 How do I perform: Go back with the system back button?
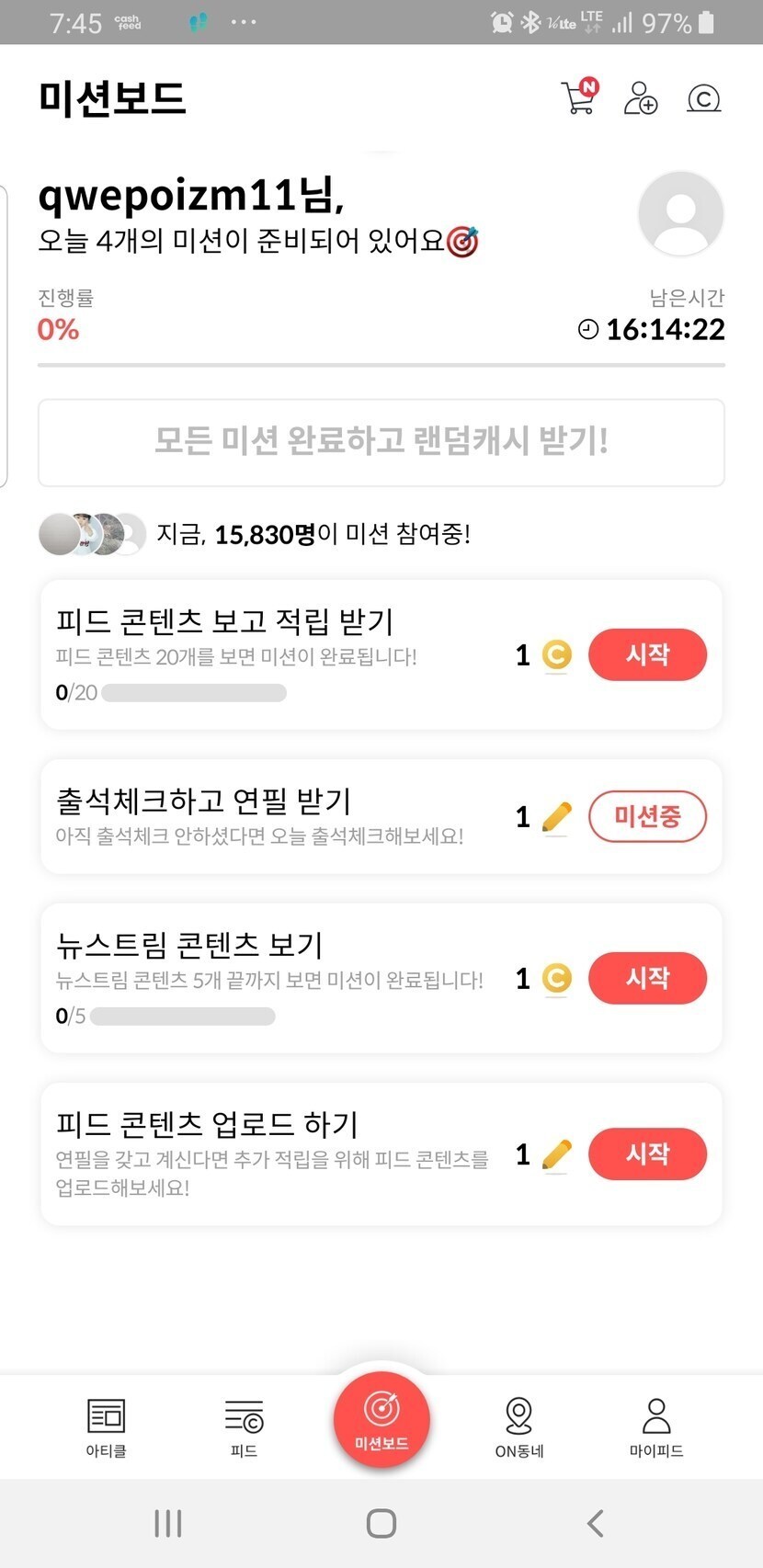(x=596, y=1523)
